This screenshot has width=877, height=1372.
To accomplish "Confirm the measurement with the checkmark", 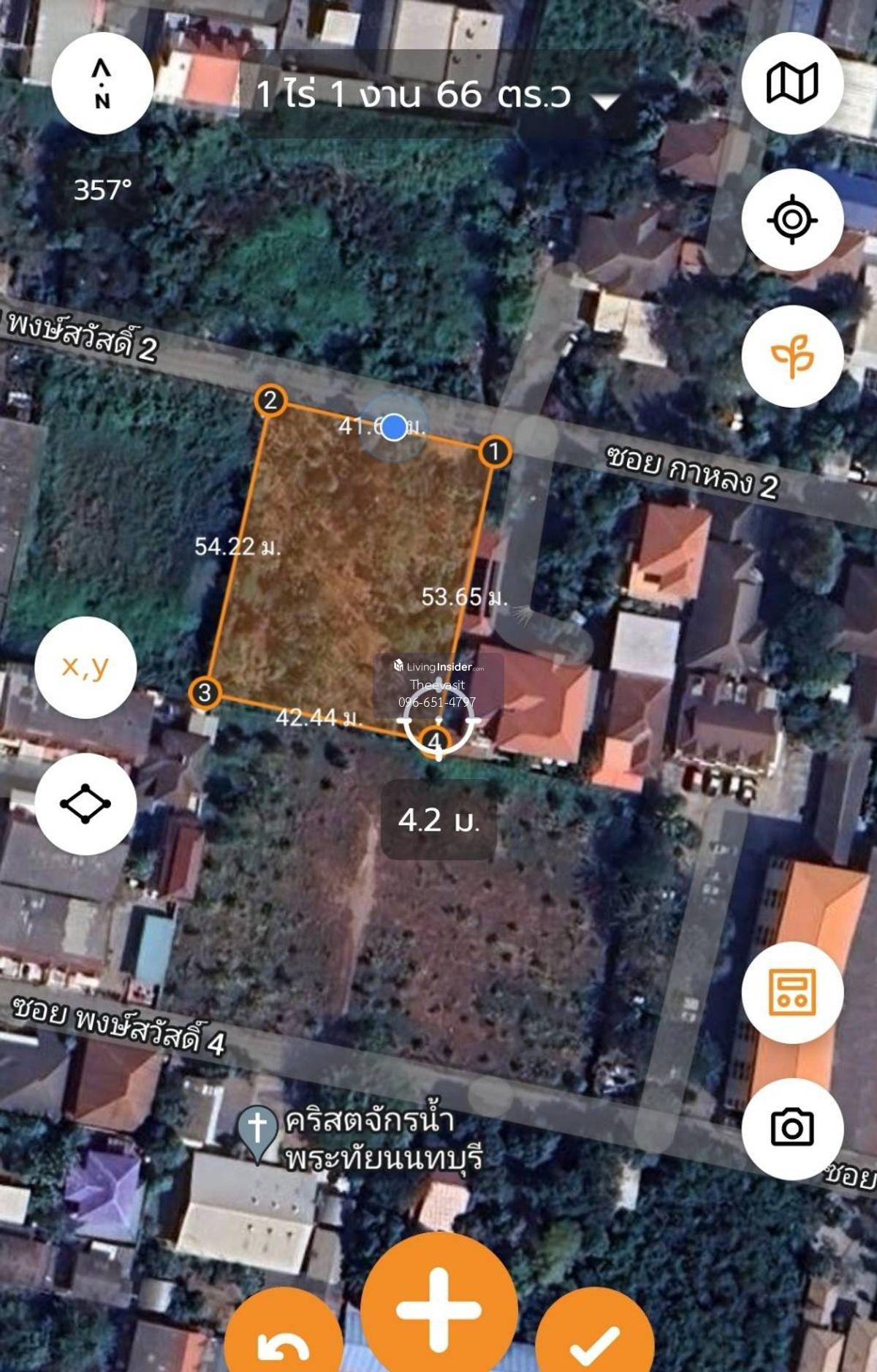I will [595, 1339].
